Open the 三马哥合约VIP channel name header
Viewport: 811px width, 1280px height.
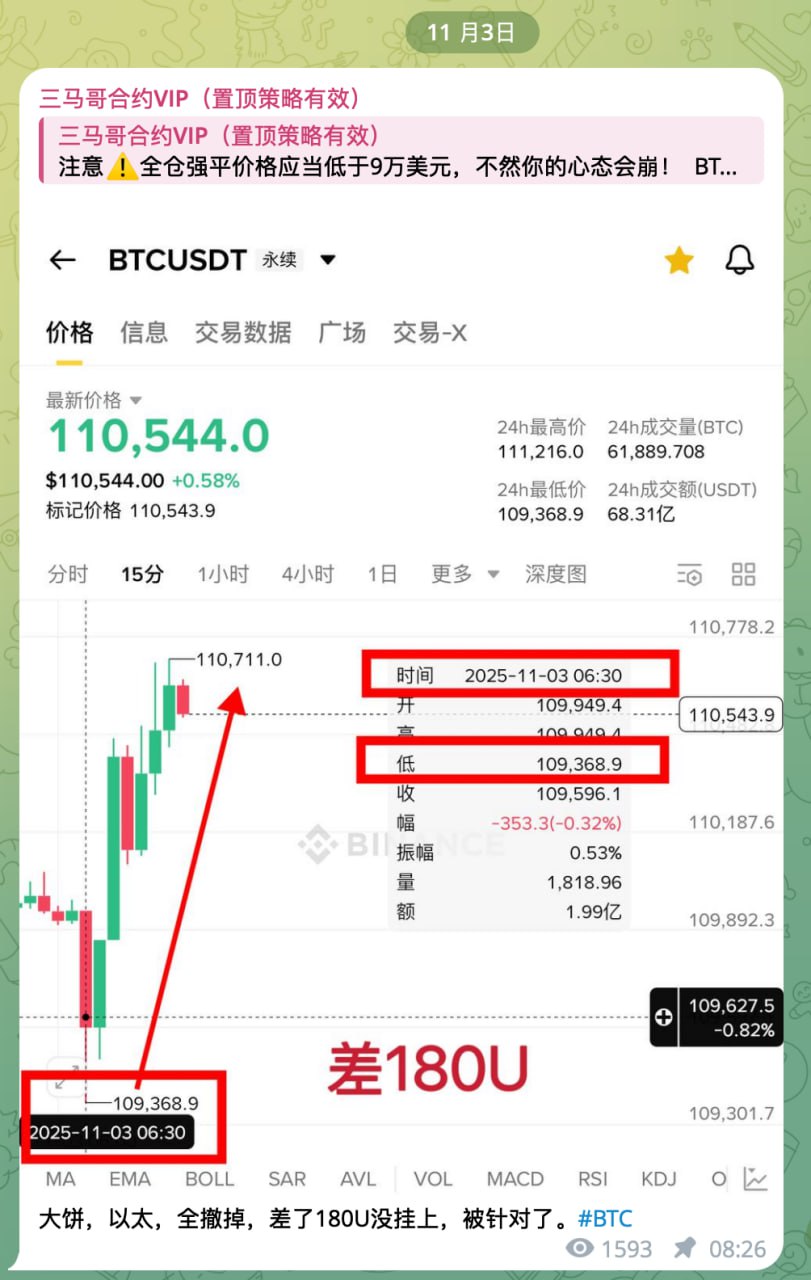coord(200,98)
